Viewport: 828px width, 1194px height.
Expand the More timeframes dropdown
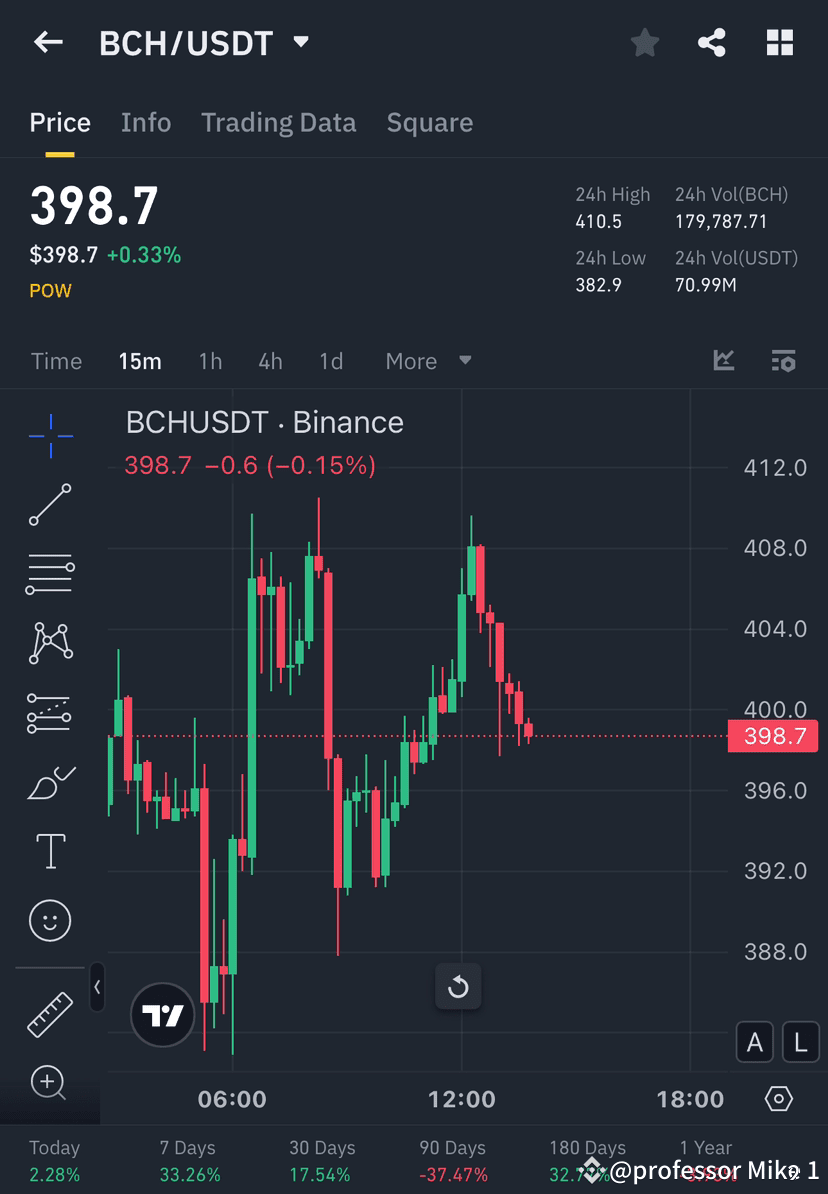click(x=427, y=361)
